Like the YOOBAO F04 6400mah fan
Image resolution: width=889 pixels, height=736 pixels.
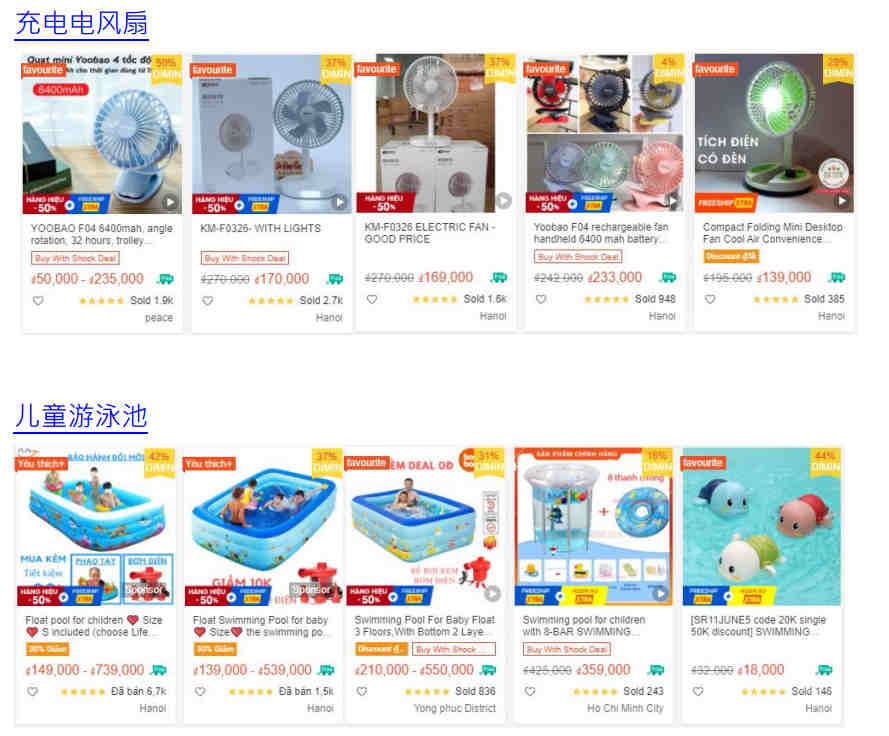(38, 300)
